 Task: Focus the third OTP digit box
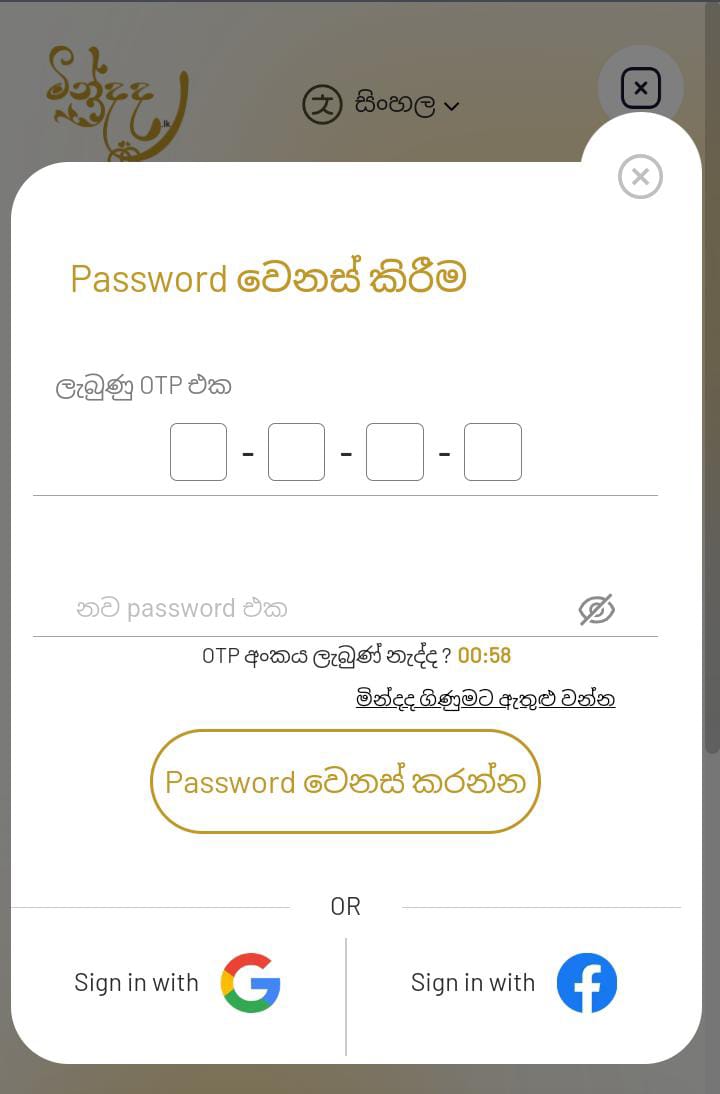pos(394,452)
